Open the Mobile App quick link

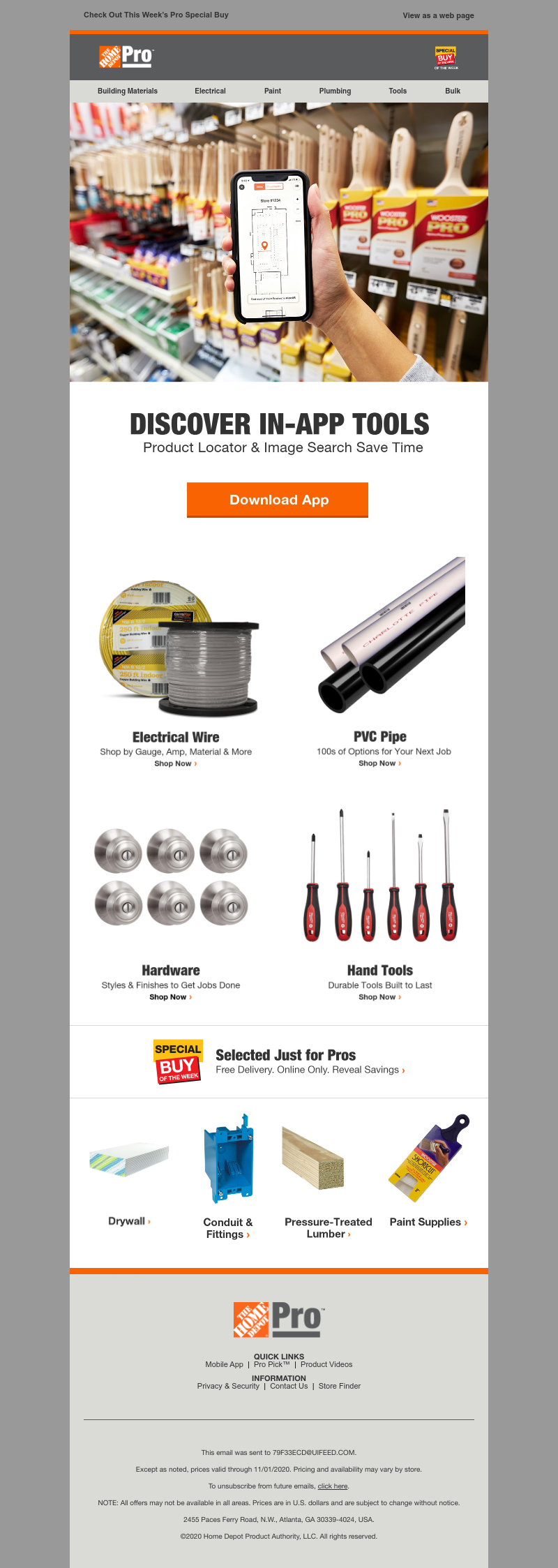click(224, 1364)
